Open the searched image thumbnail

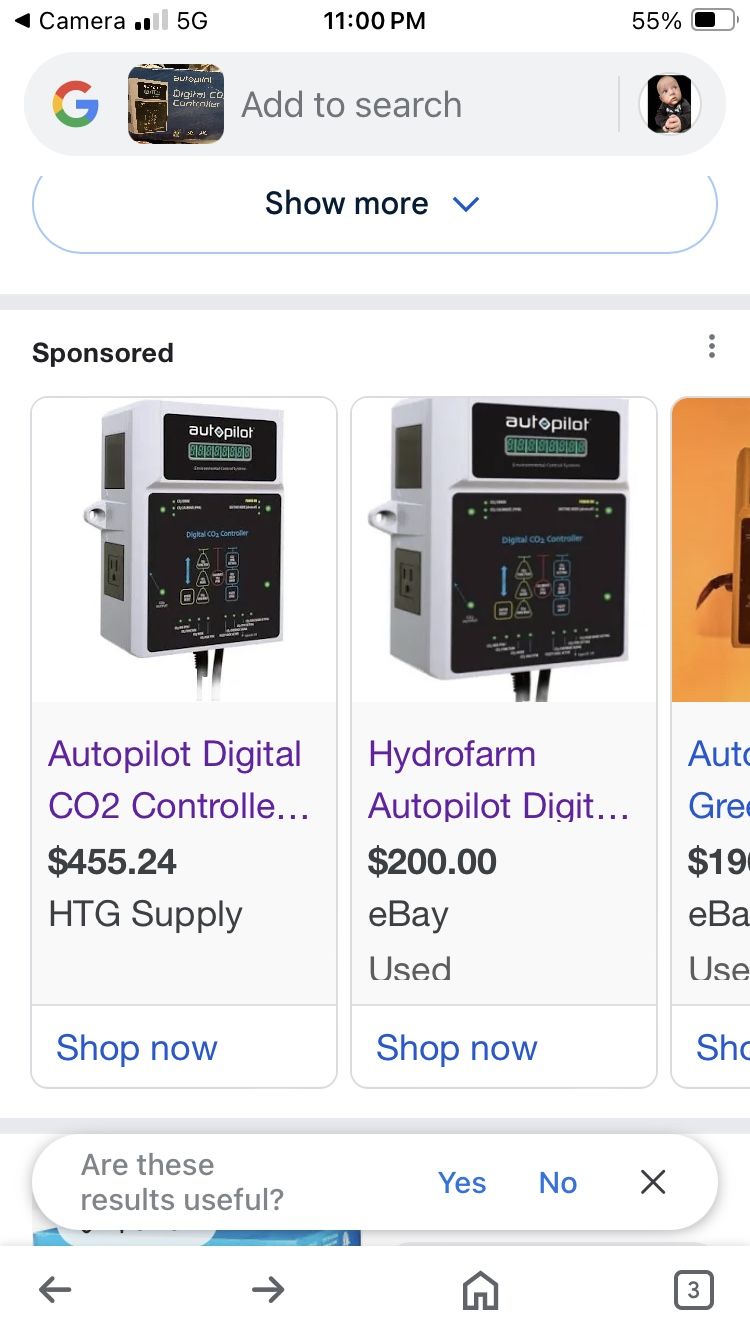coord(175,105)
